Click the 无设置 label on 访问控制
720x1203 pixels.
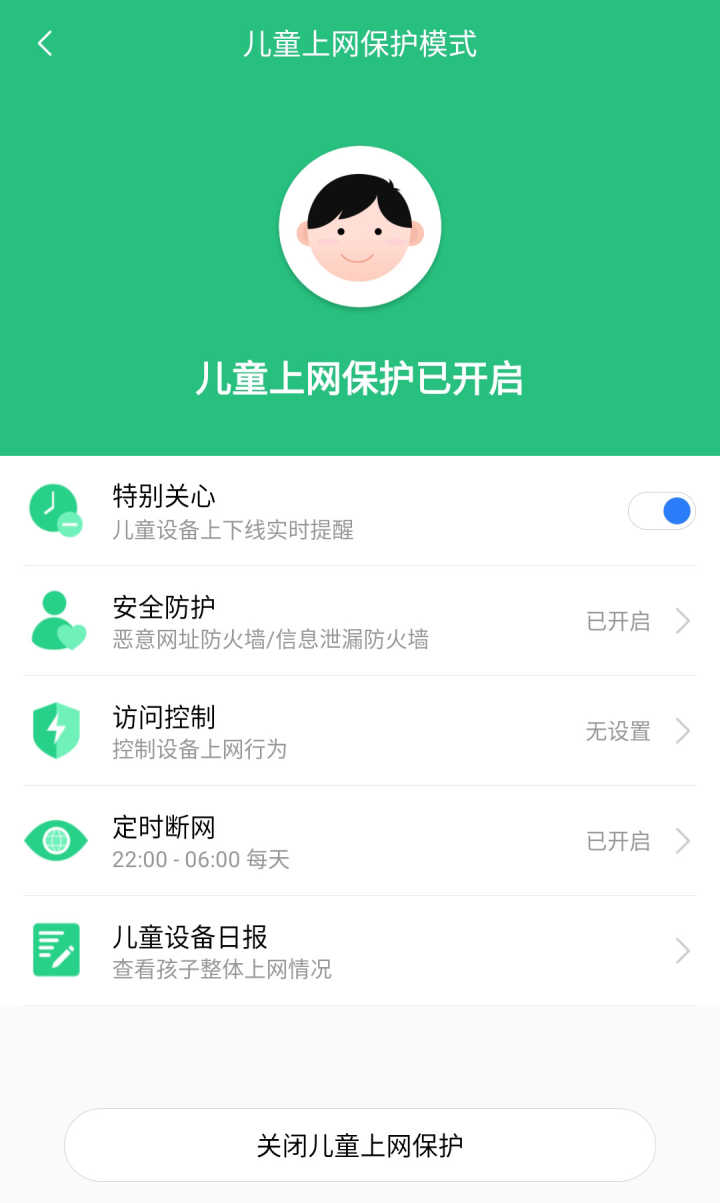(618, 731)
